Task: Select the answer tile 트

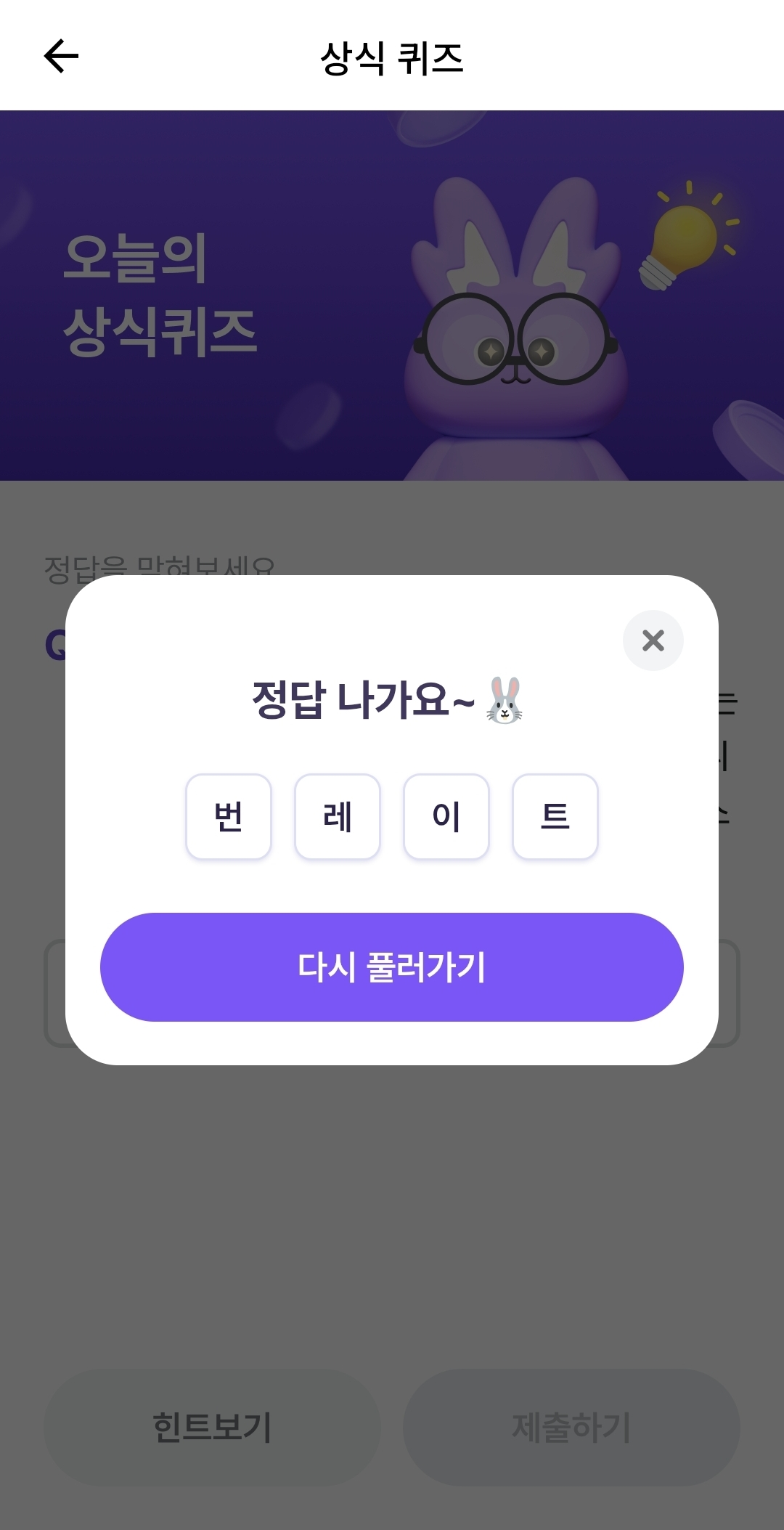Action: pos(555,816)
